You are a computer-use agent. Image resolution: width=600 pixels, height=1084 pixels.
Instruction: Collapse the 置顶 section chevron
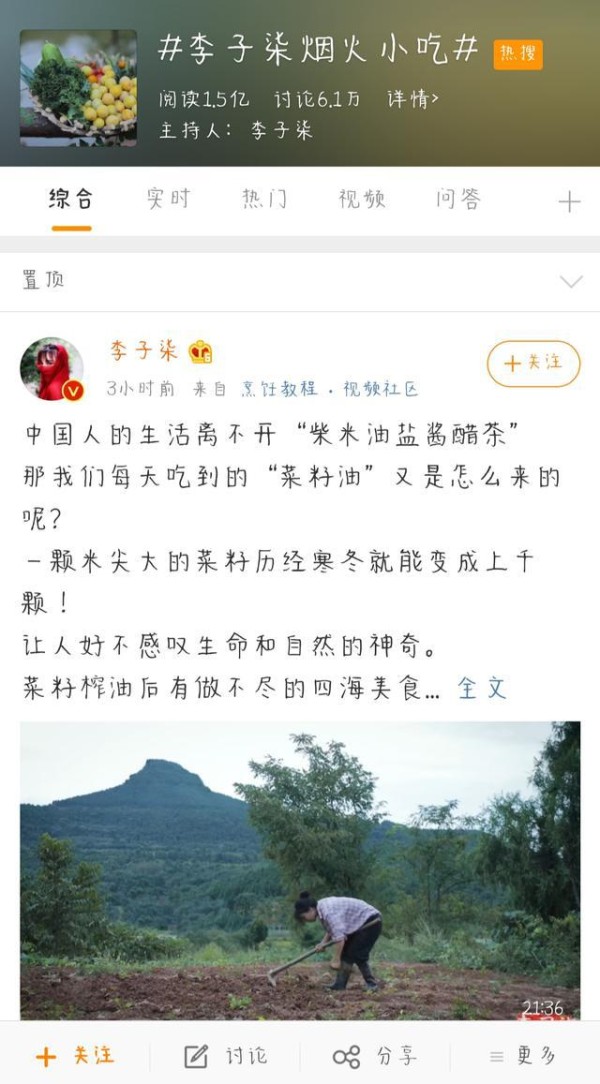(x=571, y=281)
